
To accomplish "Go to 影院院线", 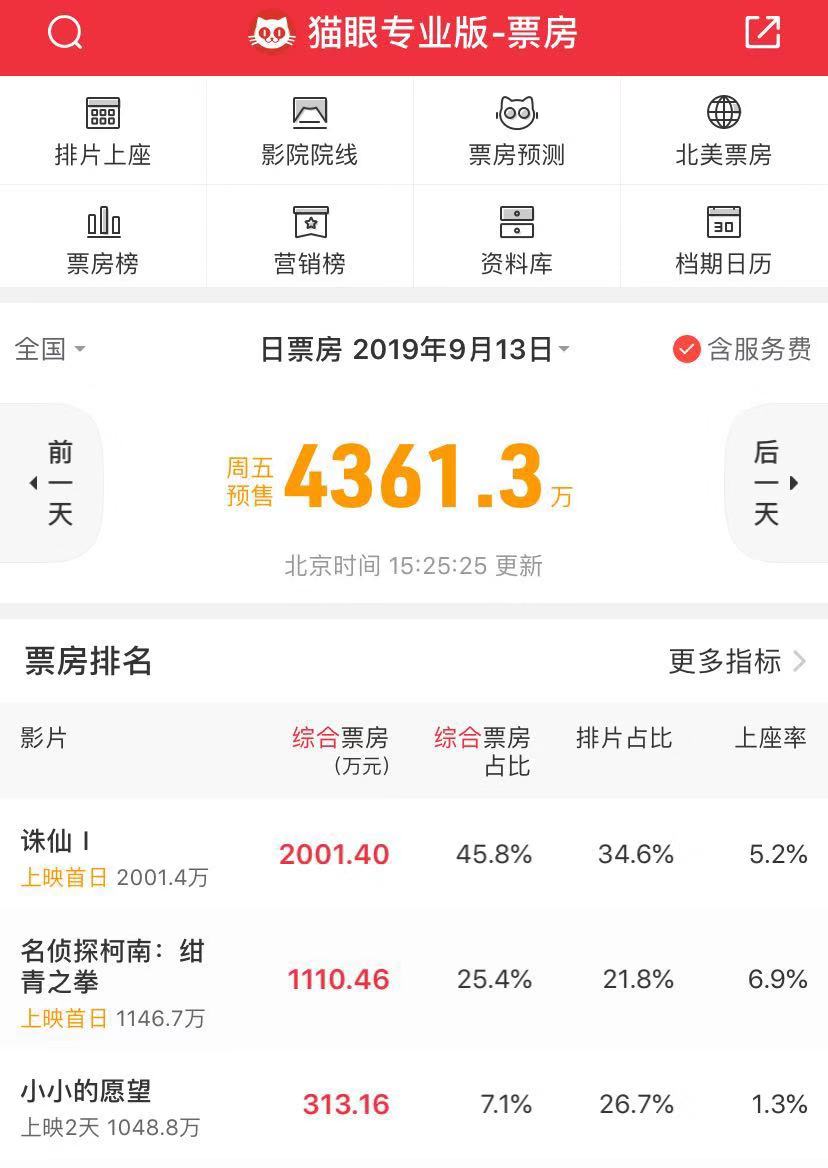I will [310, 132].
